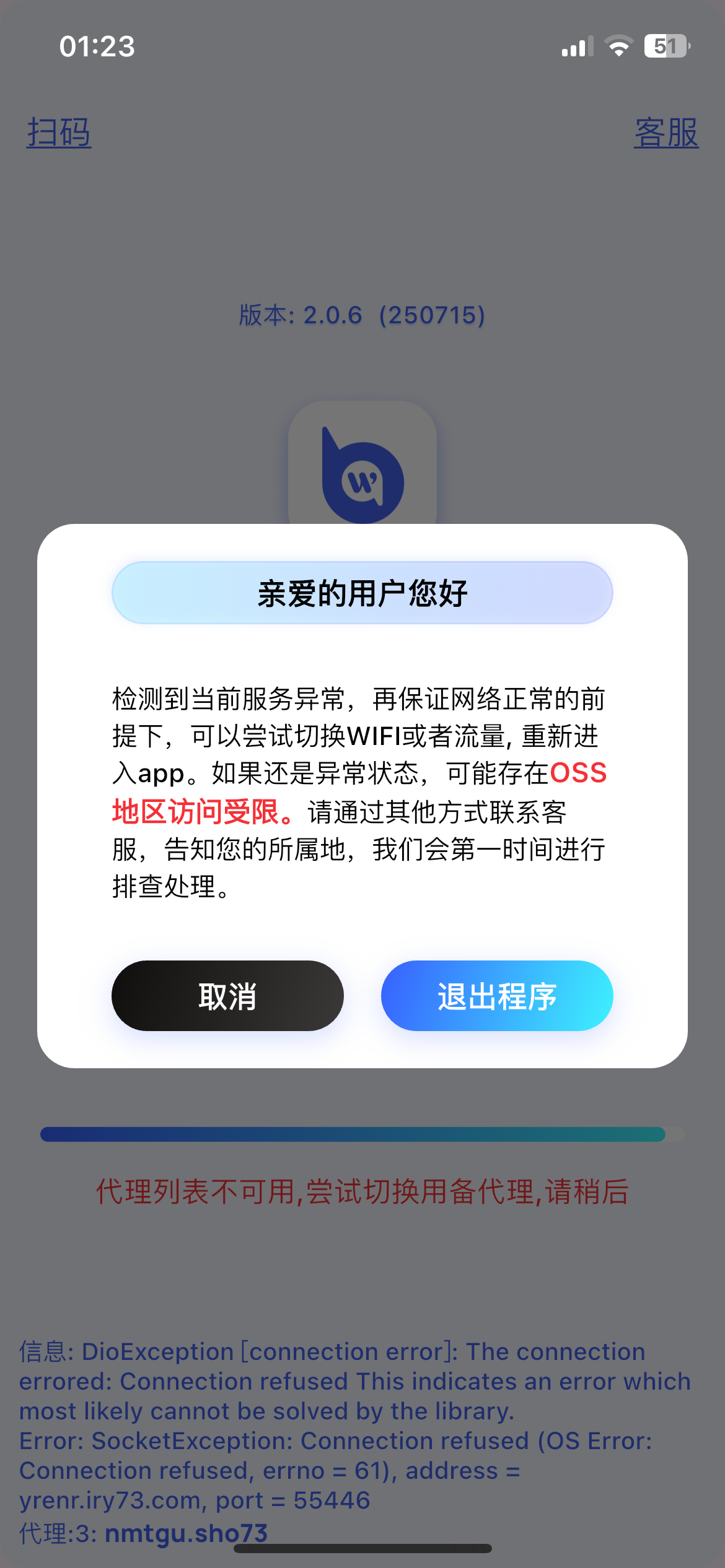Tap the Wi-Fi icon in status bar

pyautogui.click(x=618, y=45)
